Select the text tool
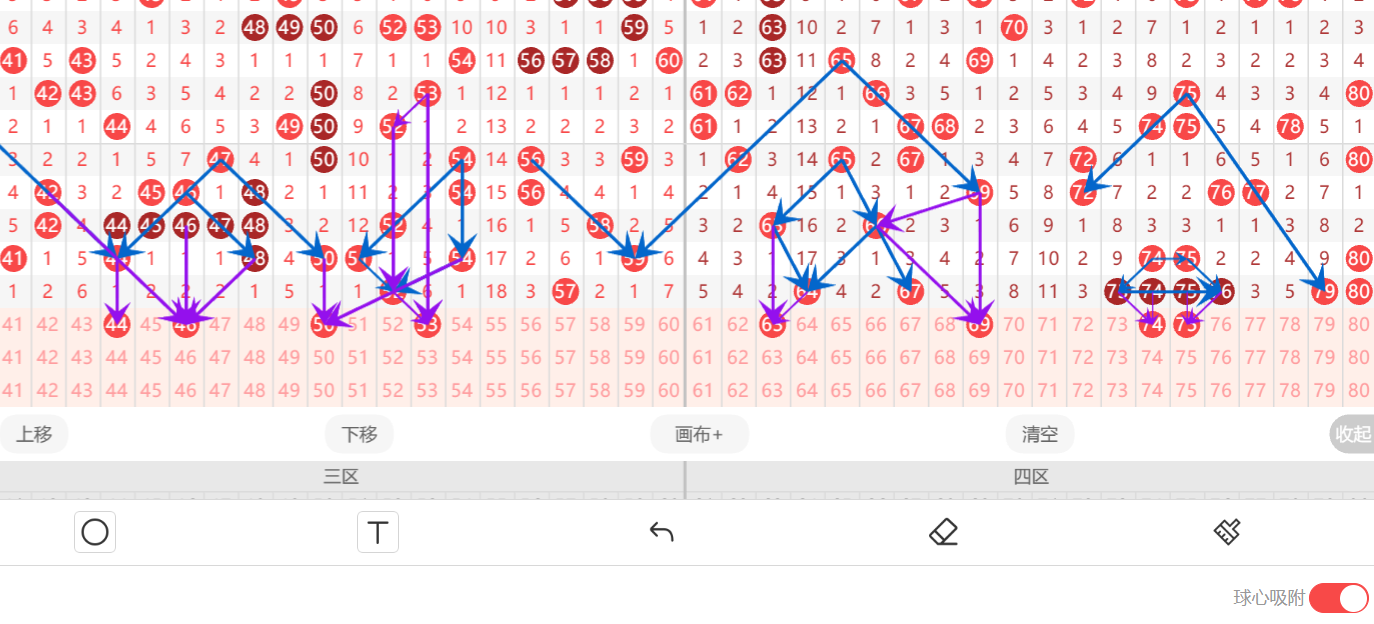Viewport: 1374px width, 624px height. click(x=378, y=532)
